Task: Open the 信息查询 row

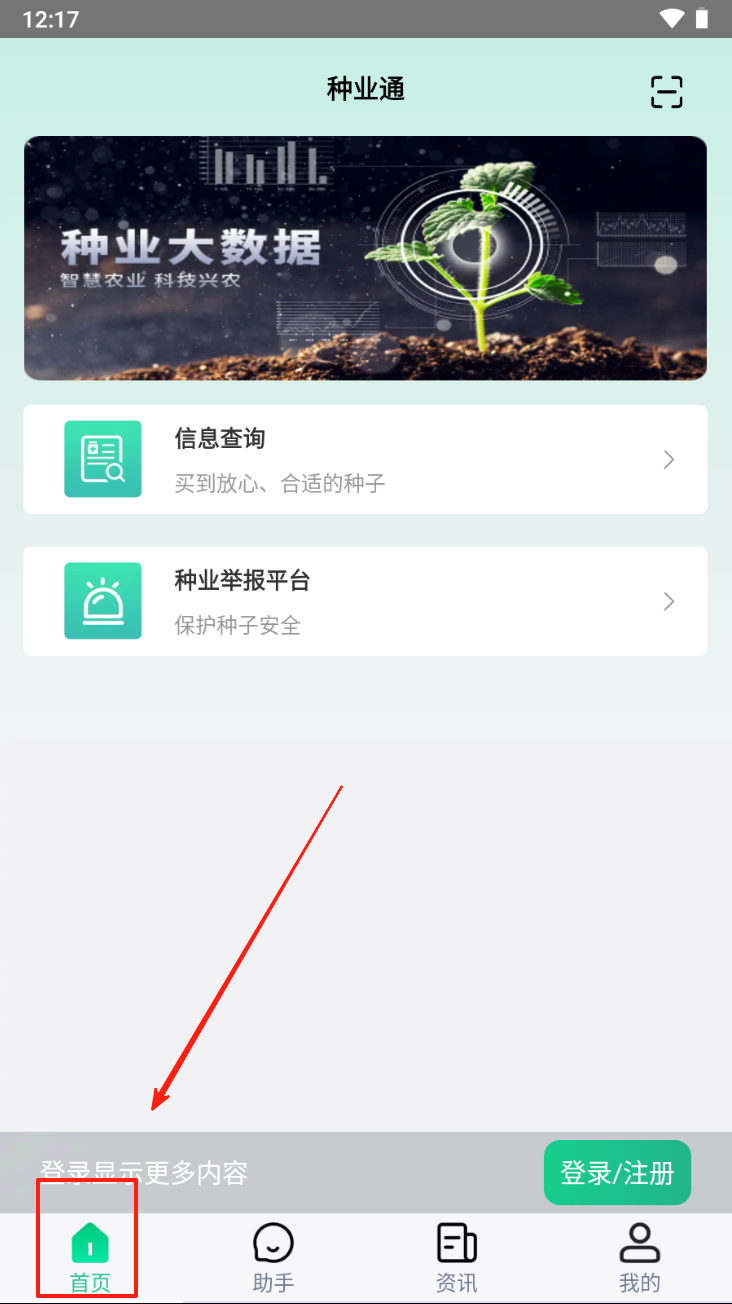Action: pyautogui.click(x=365, y=459)
